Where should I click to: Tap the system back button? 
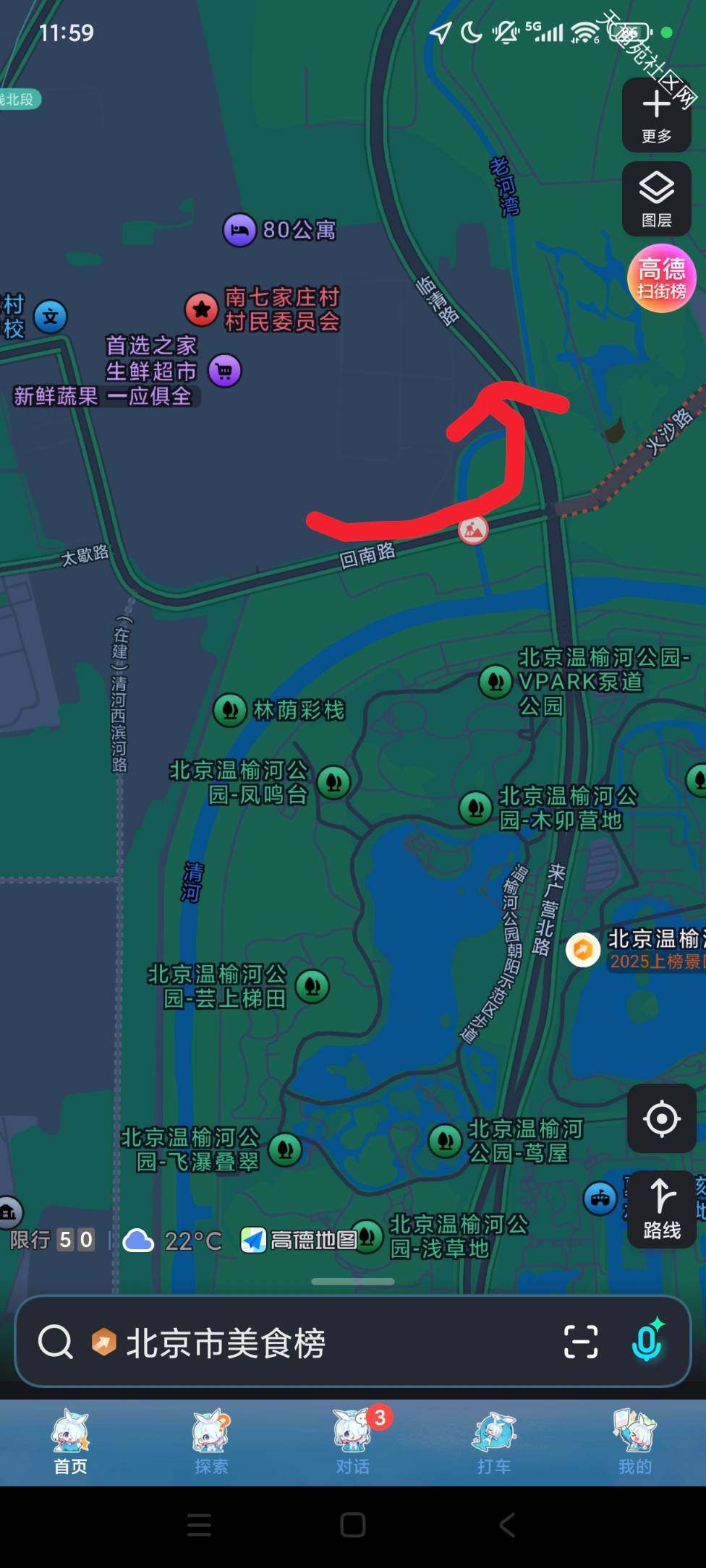tap(507, 1525)
